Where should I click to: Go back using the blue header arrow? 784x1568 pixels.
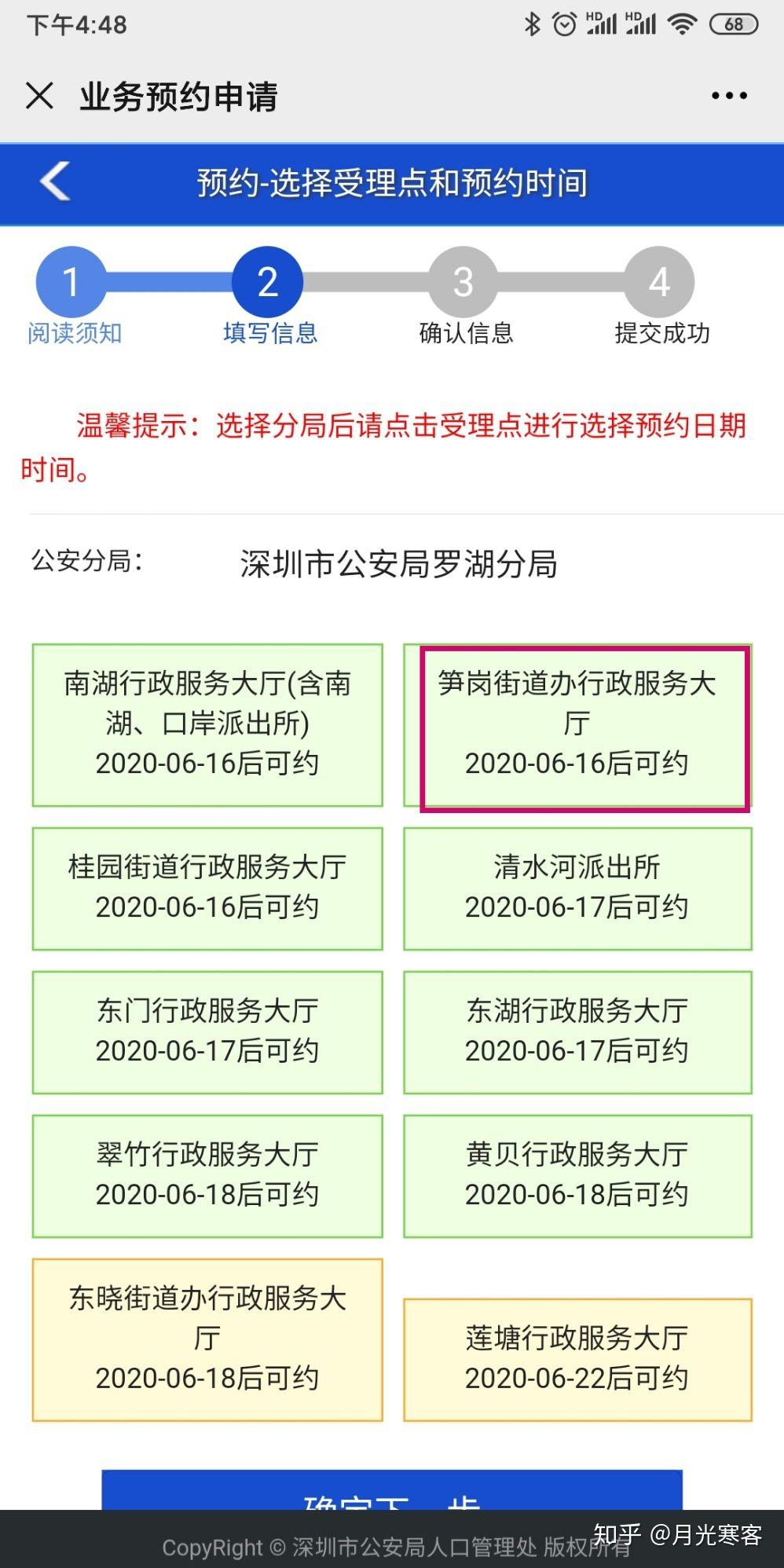(x=55, y=182)
